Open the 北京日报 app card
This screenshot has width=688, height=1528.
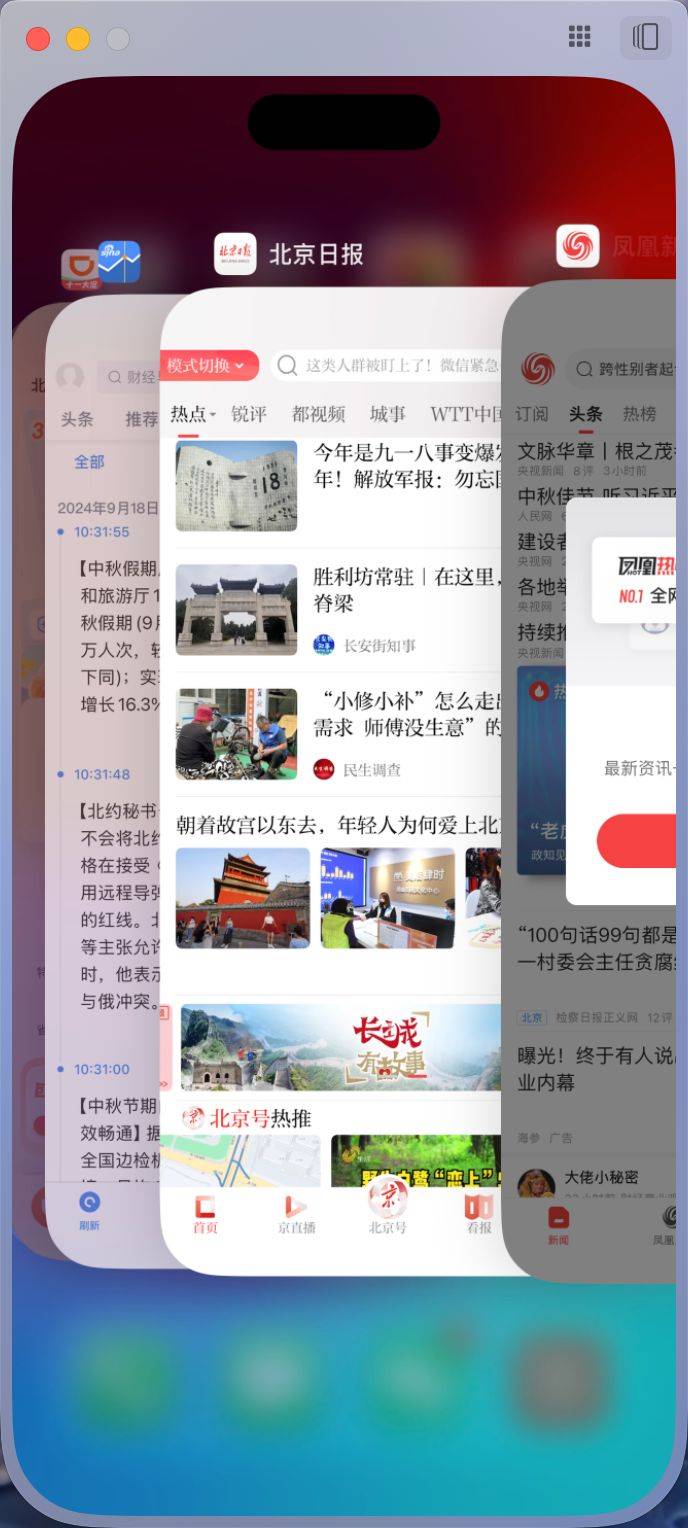click(340, 780)
